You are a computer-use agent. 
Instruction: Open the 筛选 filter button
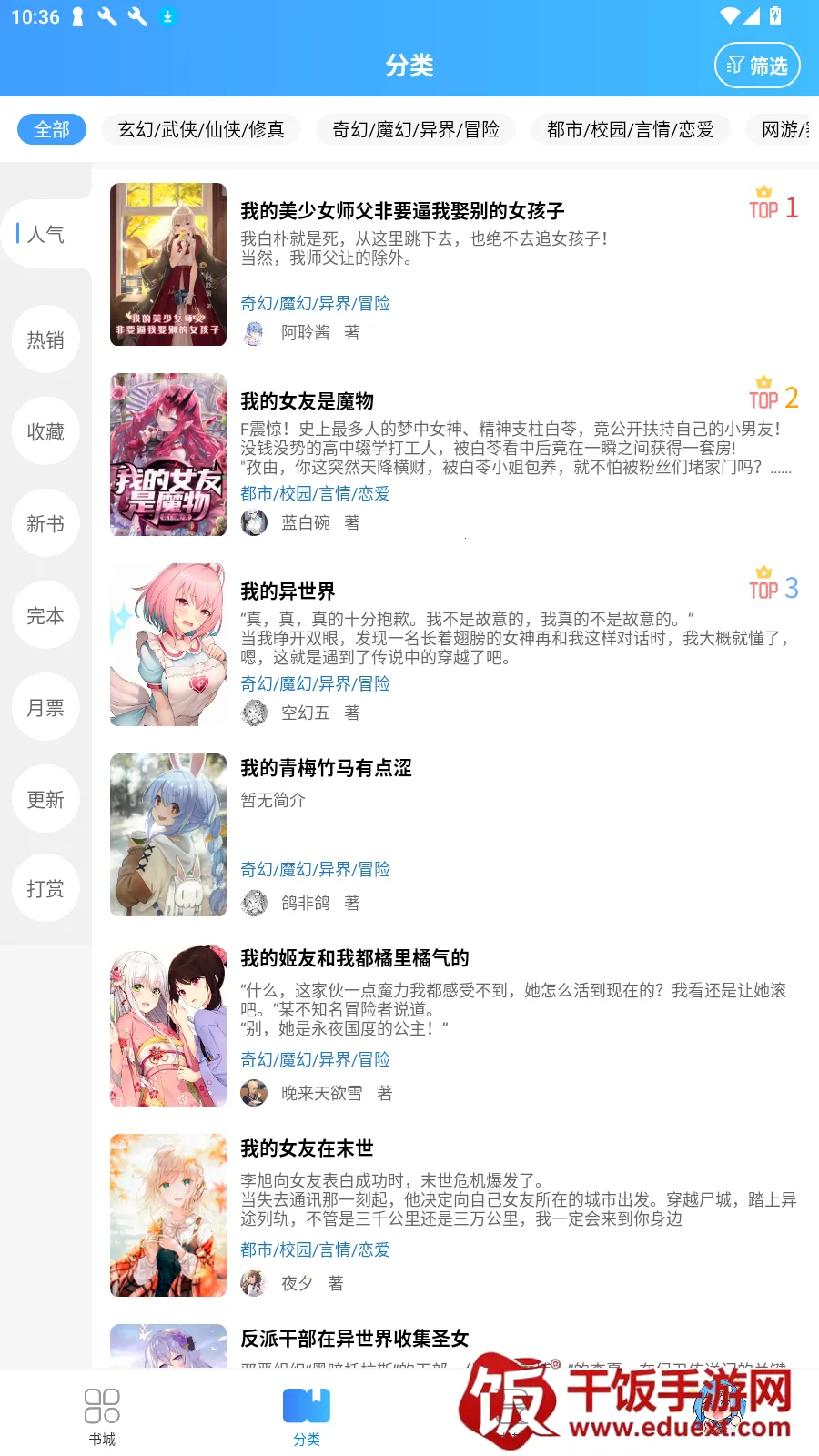pyautogui.click(x=757, y=66)
